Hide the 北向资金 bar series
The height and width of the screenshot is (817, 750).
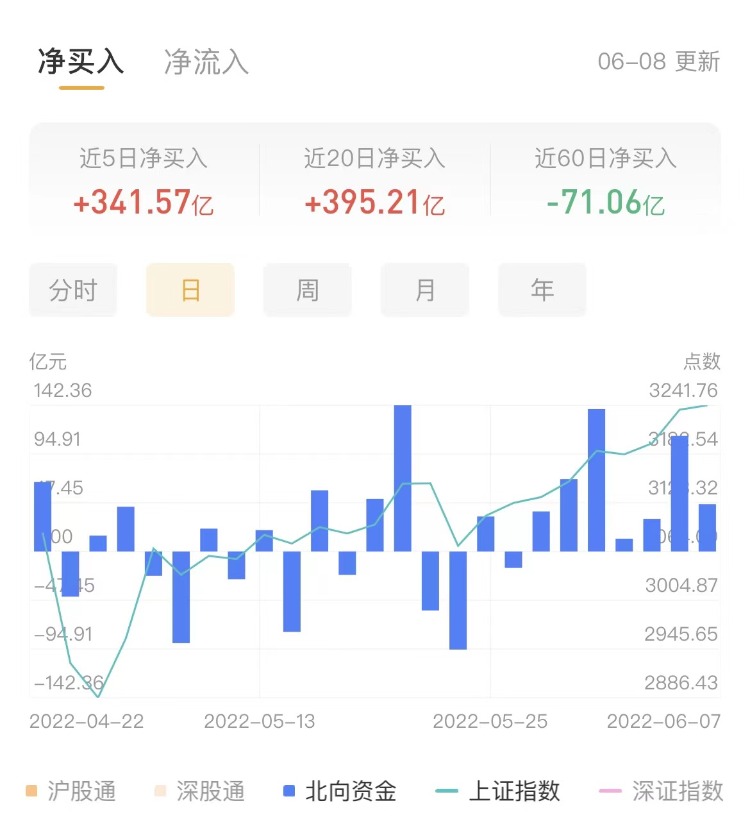340,791
